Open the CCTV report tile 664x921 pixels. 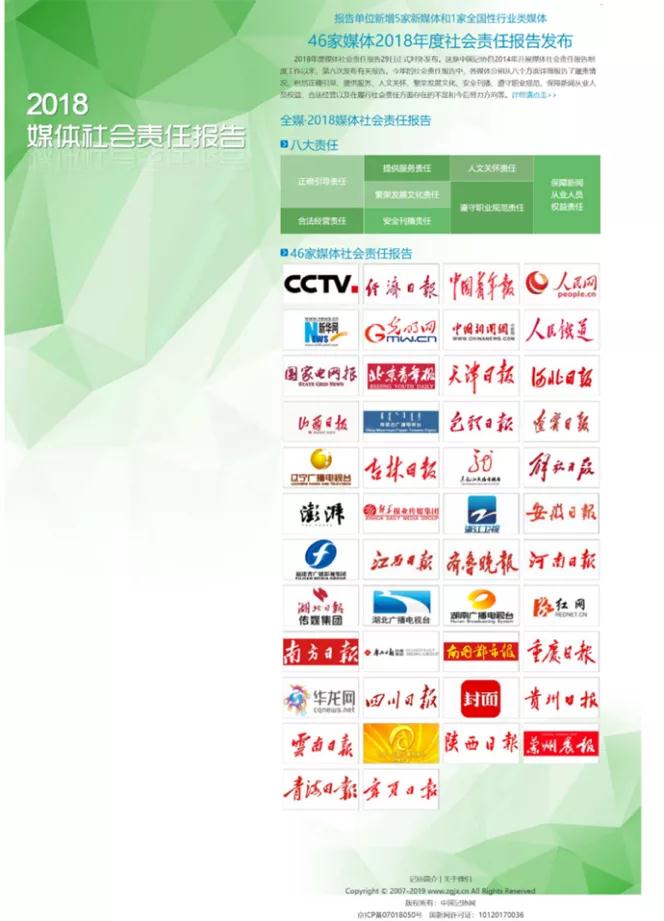coord(320,284)
